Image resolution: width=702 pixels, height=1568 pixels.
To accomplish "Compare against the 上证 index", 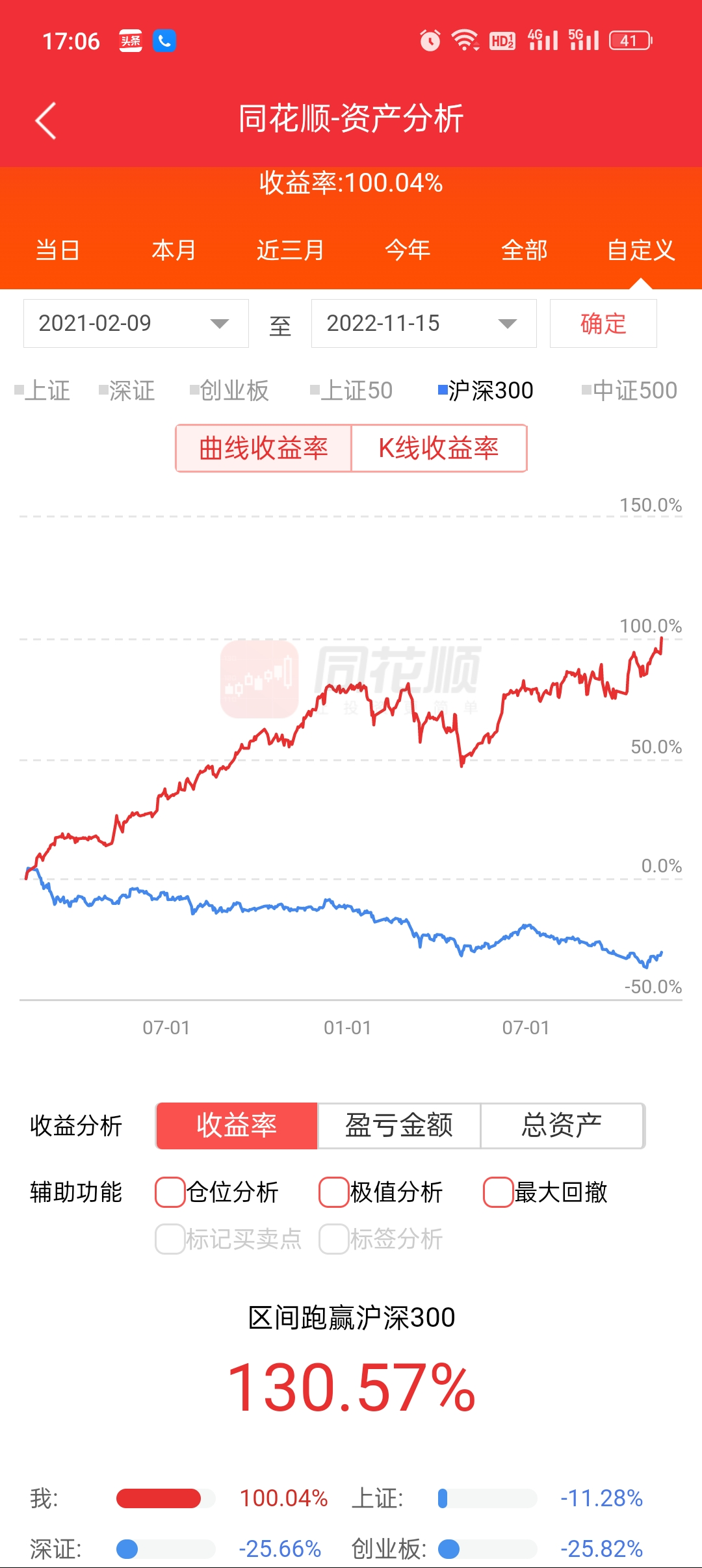I will (43, 391).
